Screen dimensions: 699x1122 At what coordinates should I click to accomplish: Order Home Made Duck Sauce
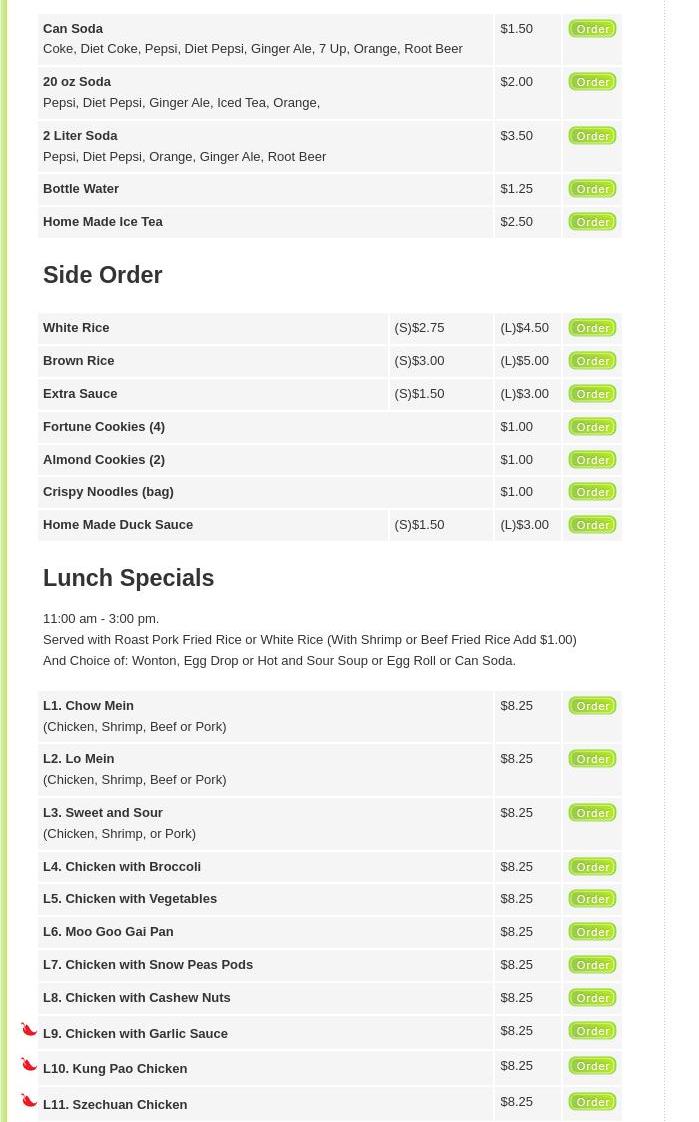point(592,525)
